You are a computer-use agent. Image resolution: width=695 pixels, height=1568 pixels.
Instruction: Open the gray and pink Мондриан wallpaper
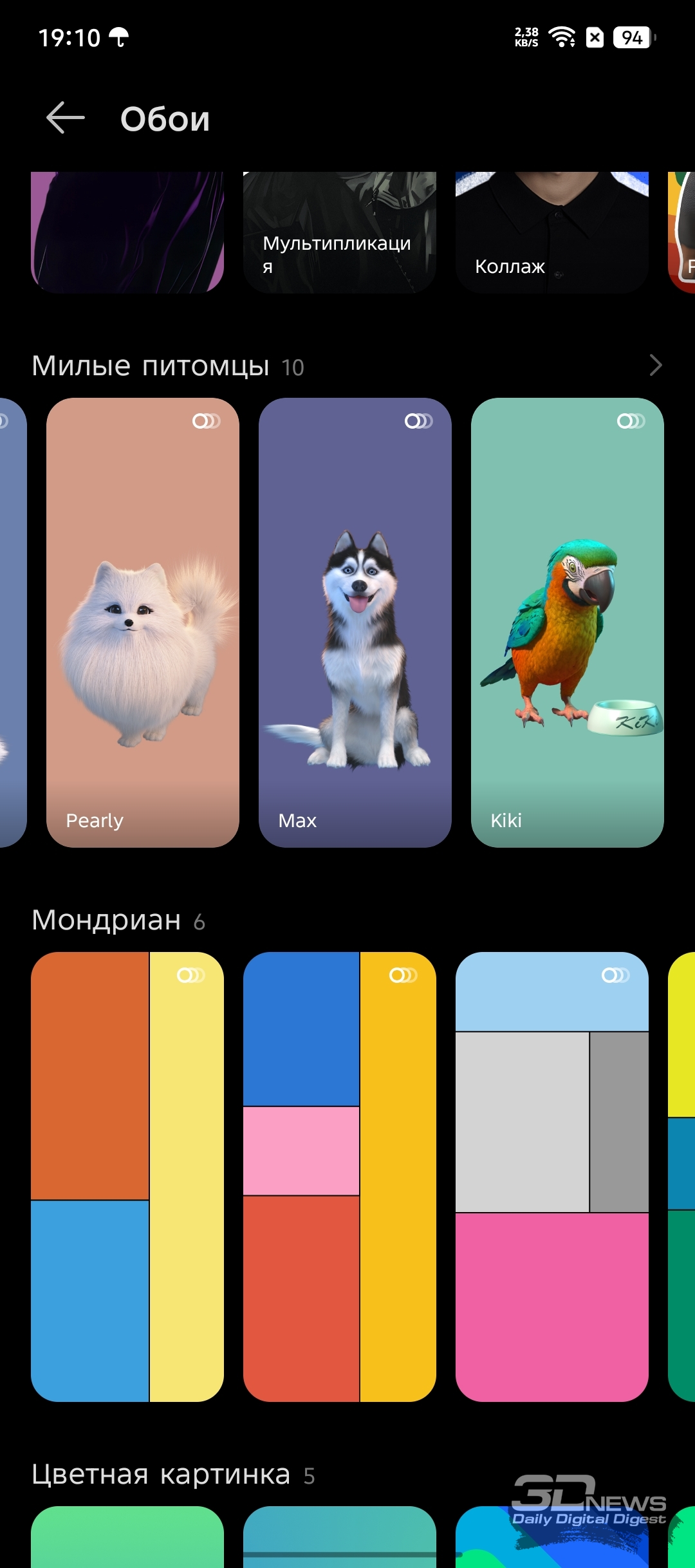click(552, 1177)
